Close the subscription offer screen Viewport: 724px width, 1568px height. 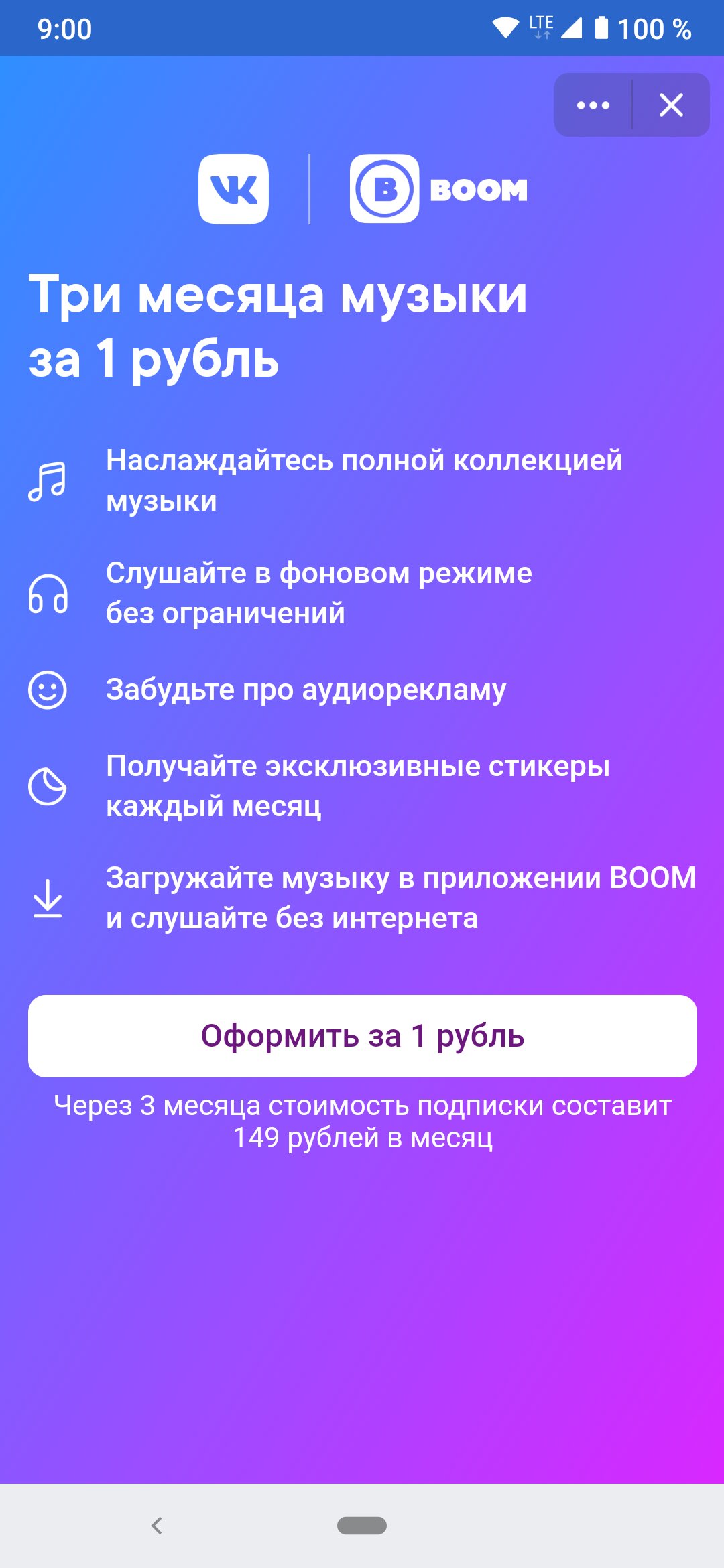(x=671, y=105)
